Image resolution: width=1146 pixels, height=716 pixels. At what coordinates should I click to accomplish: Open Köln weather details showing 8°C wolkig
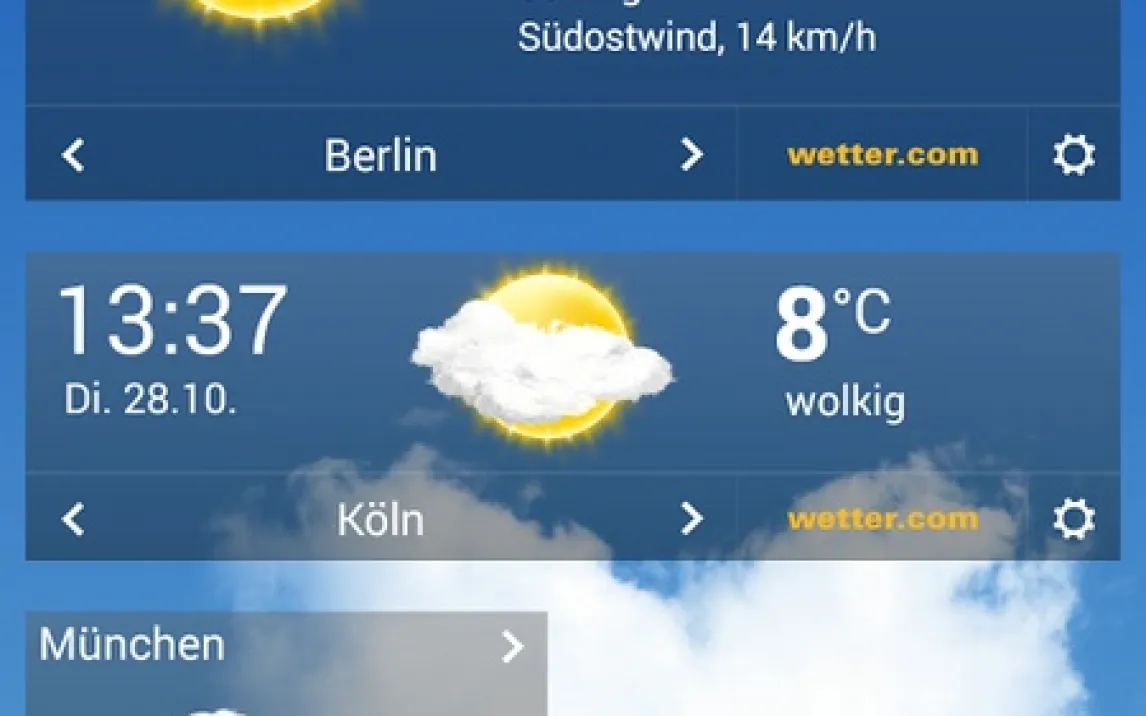click(840, 360)
